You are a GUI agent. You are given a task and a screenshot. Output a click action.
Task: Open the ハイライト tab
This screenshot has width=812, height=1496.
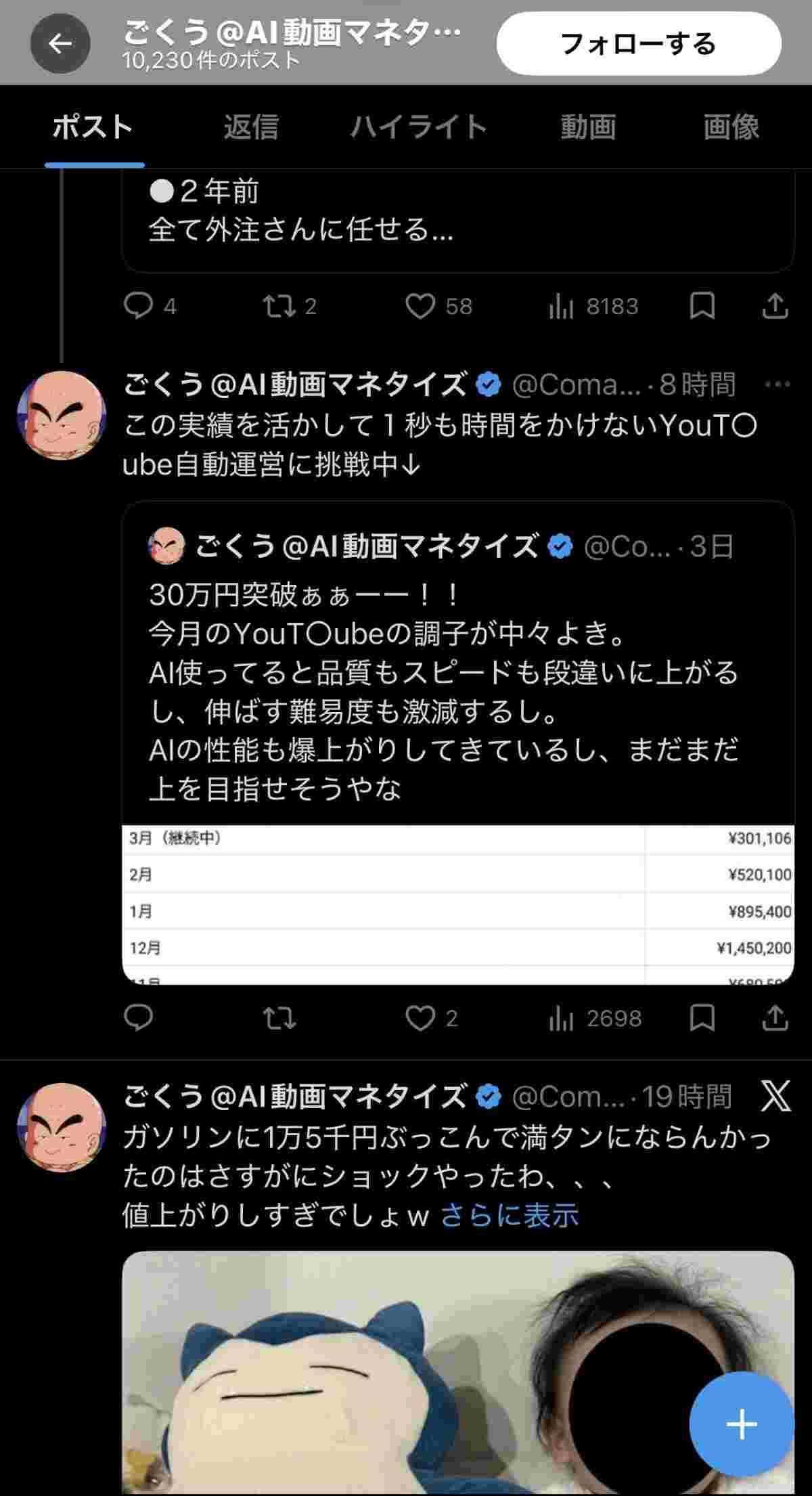(x=419, y=127)
